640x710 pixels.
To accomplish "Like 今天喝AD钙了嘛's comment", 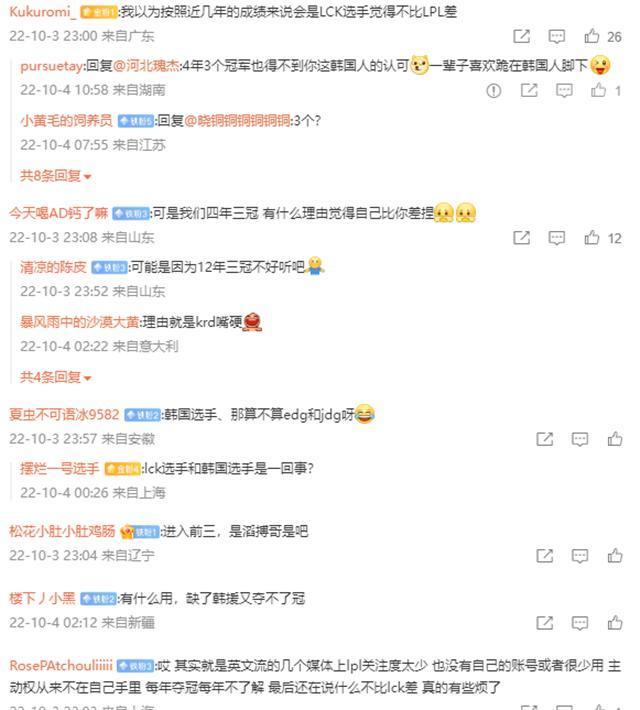I will (592, 238).
